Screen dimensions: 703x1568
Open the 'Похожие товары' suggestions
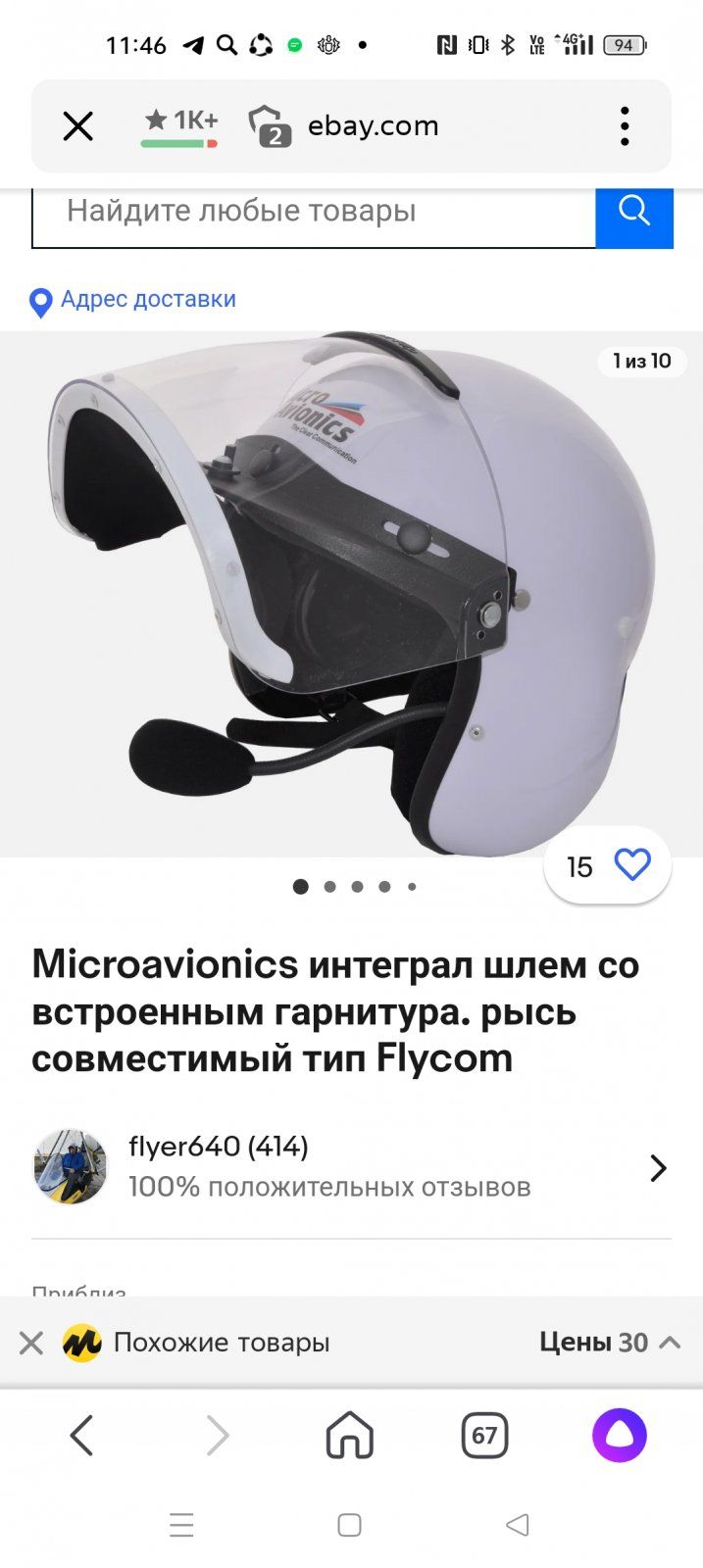point(222,1343)
